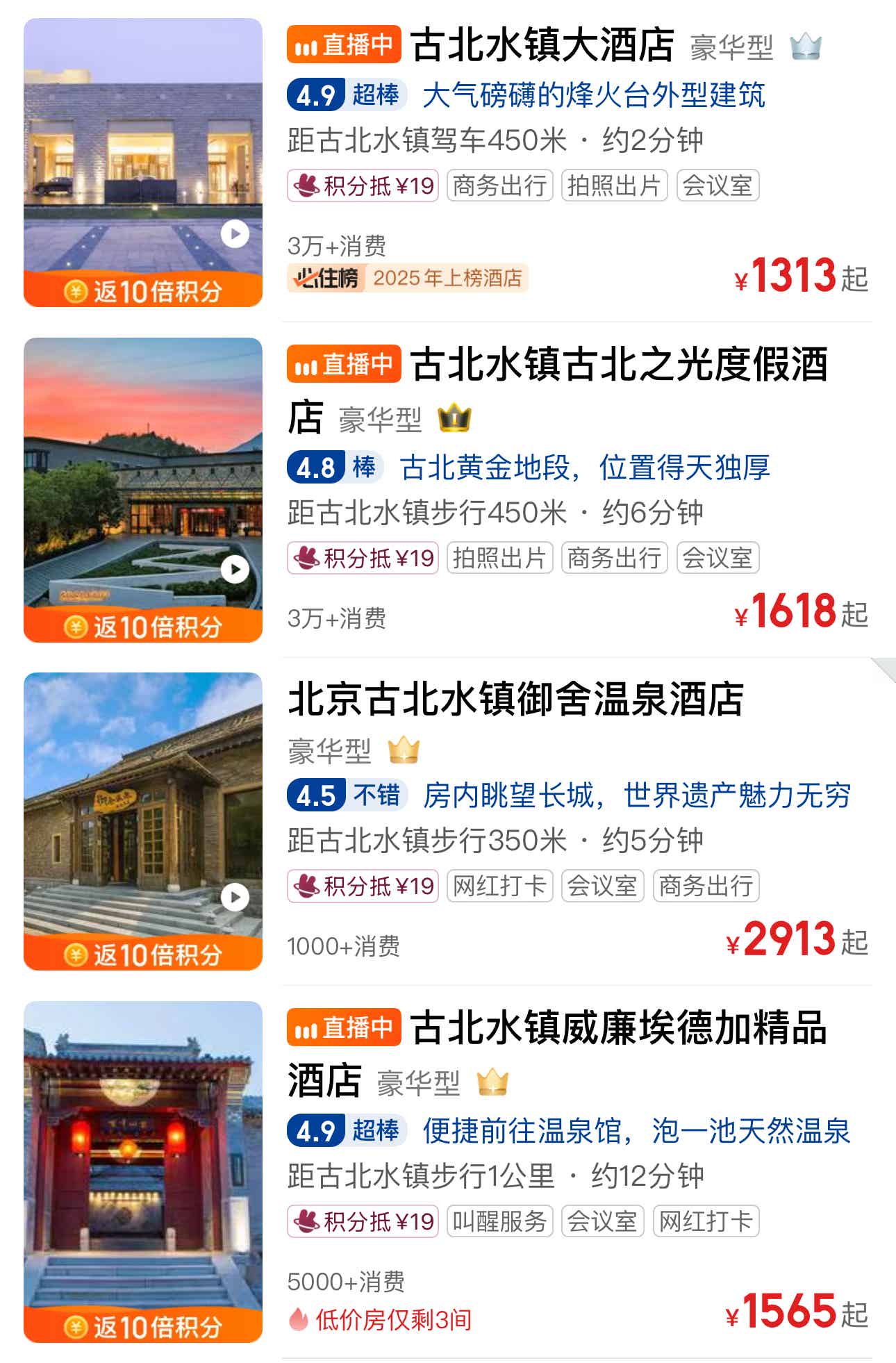Play video on 古北之光度假酒店 photo
The image size is (896, 1363).
click(x=235, y=570)
